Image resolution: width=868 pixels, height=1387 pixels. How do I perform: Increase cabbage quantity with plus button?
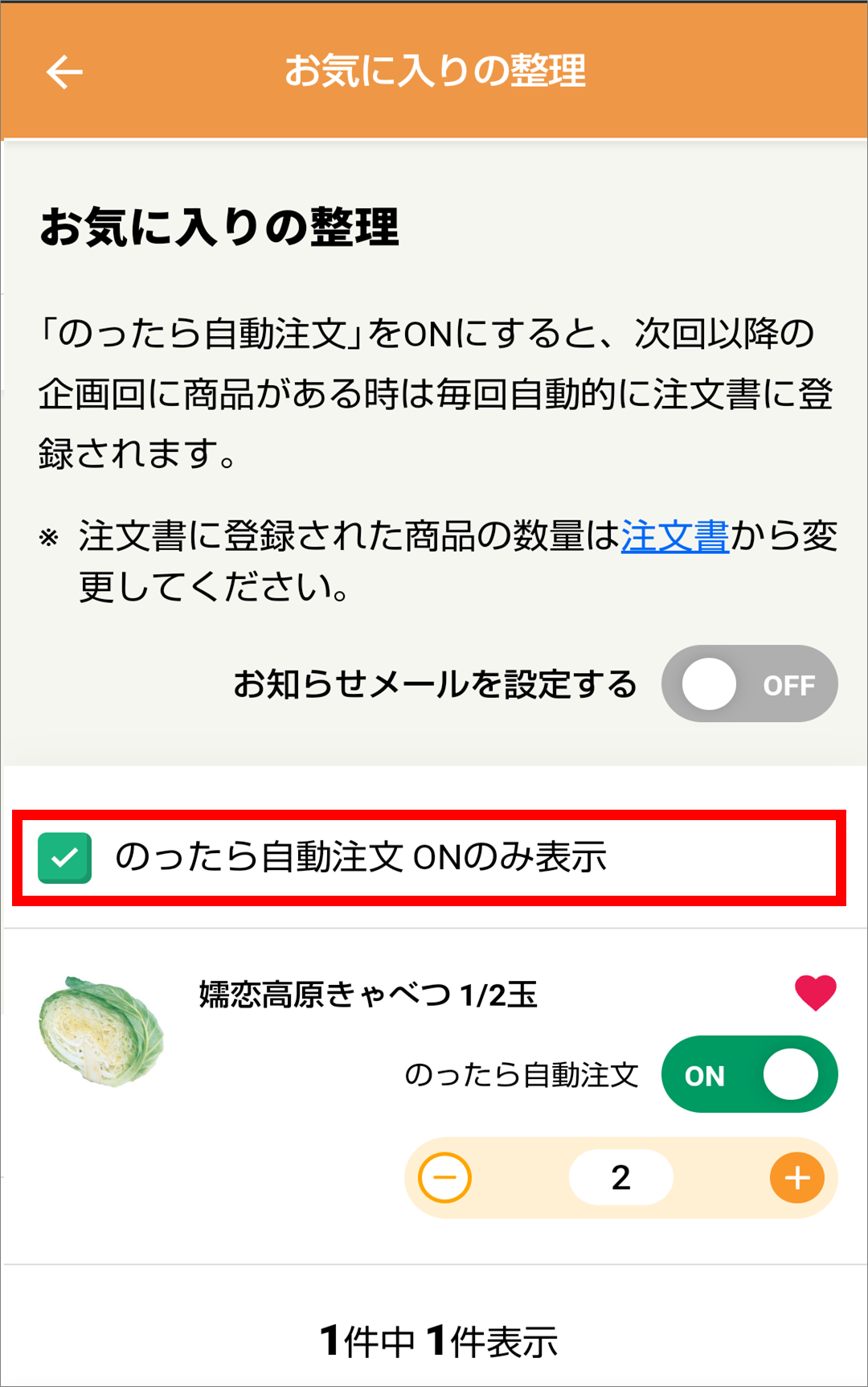[x=796, y=1178]
